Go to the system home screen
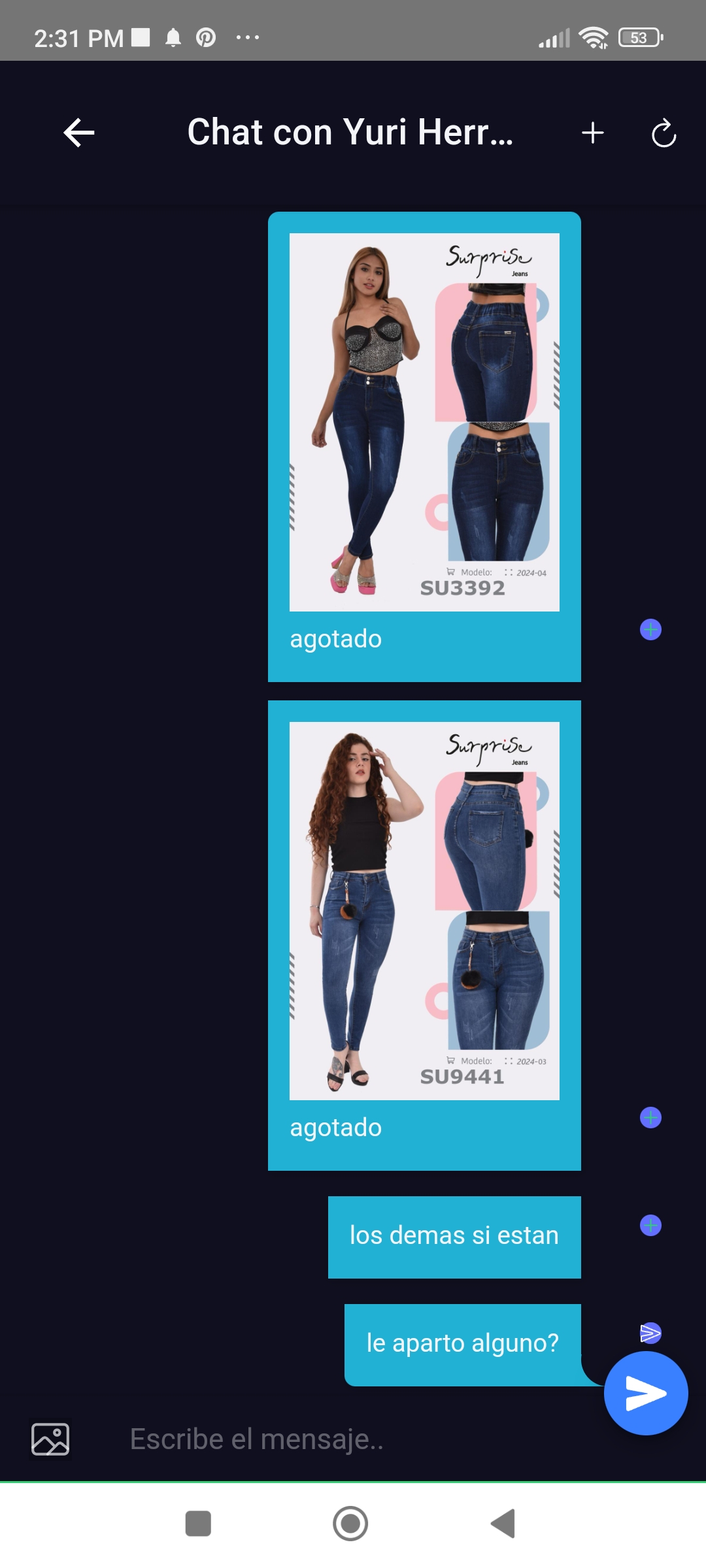The image size is (706, 1568). pos(350,1524)
